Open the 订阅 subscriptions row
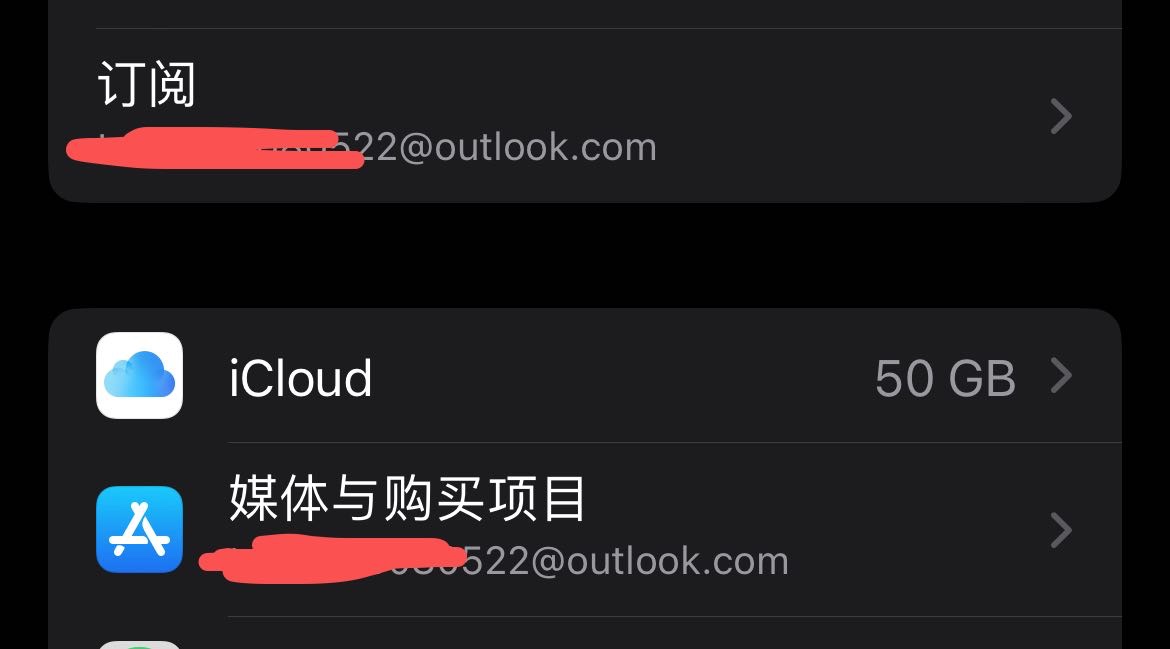 click(x=584, y=115)
